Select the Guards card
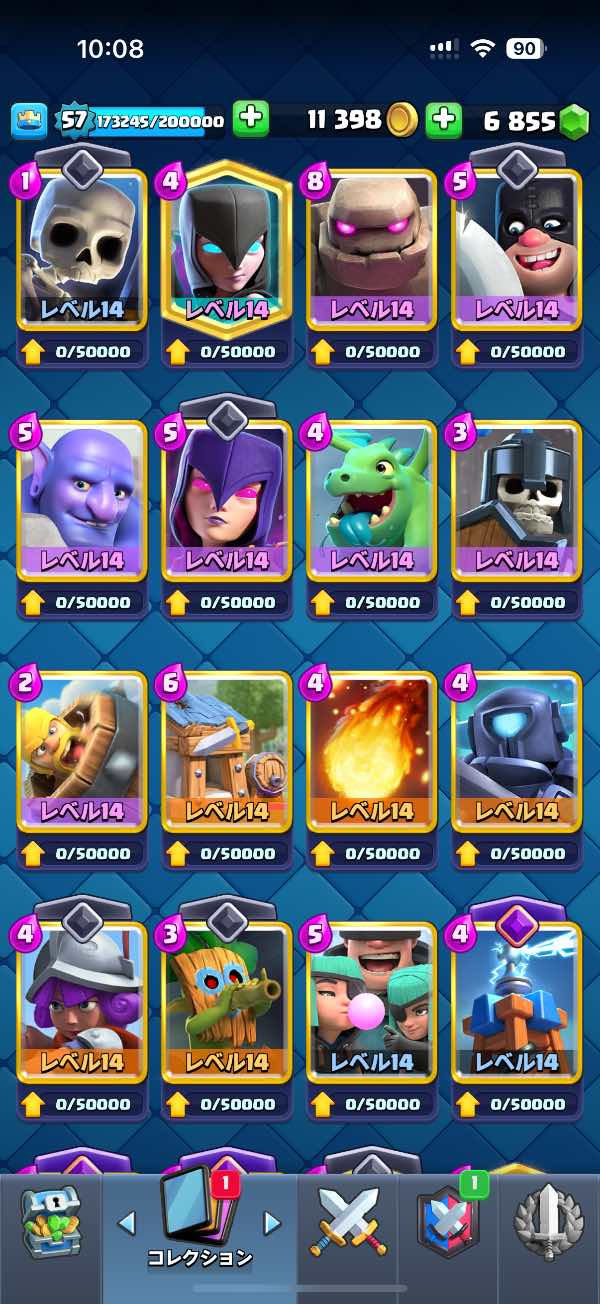This screenshot has height=1304, width=600. coord(516,502)
